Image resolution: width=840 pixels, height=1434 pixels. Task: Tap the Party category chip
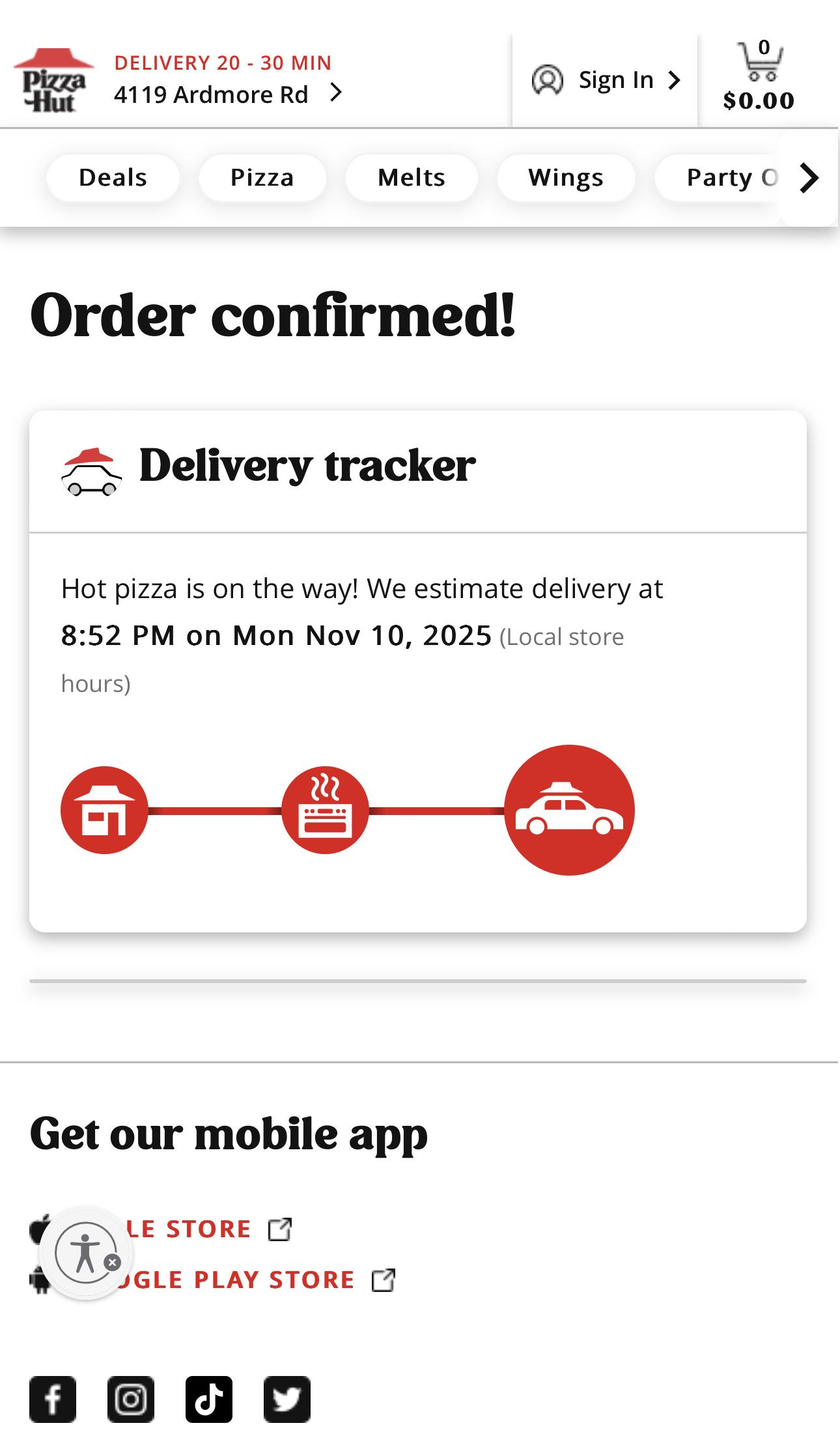pos(723,177)
